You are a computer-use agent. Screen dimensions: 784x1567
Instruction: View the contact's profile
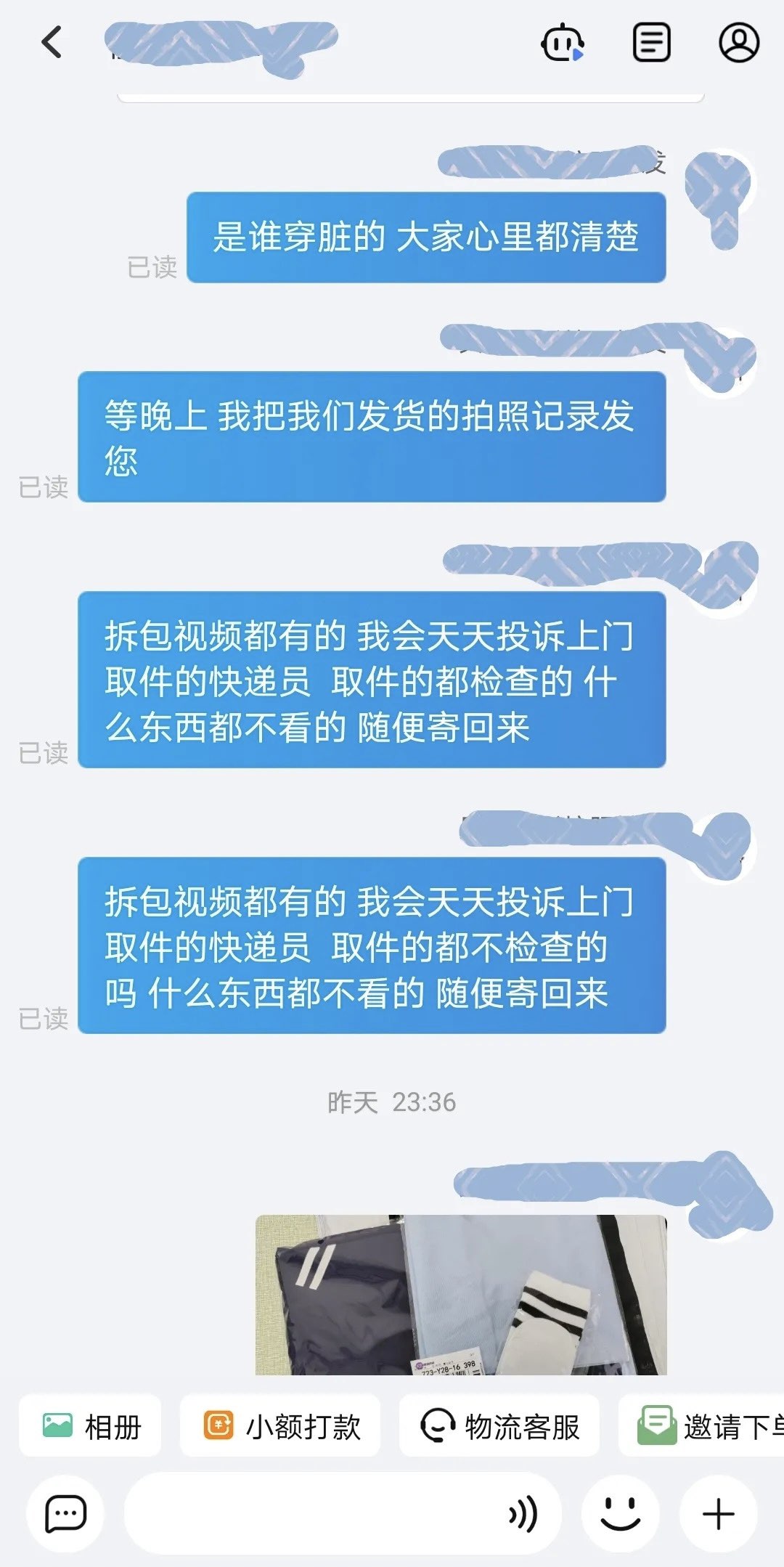738,42
